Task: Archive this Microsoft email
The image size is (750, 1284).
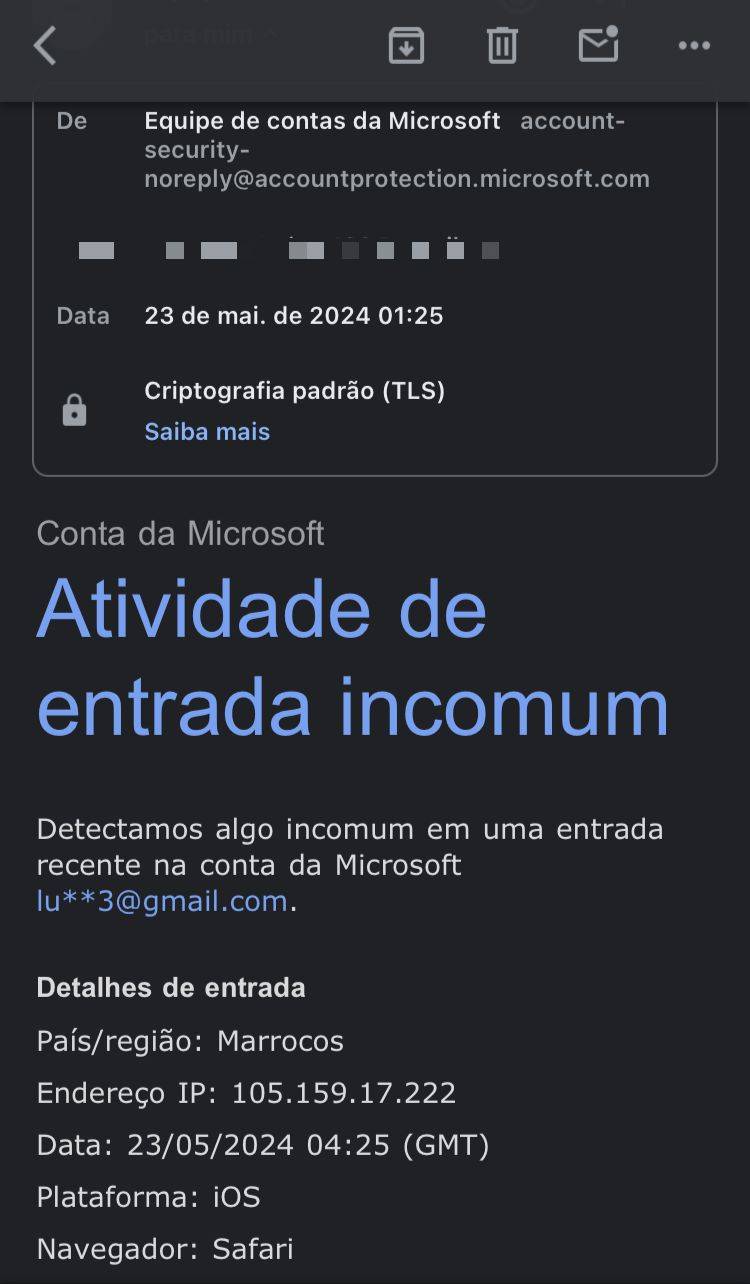Action: (x=406, y=46)
